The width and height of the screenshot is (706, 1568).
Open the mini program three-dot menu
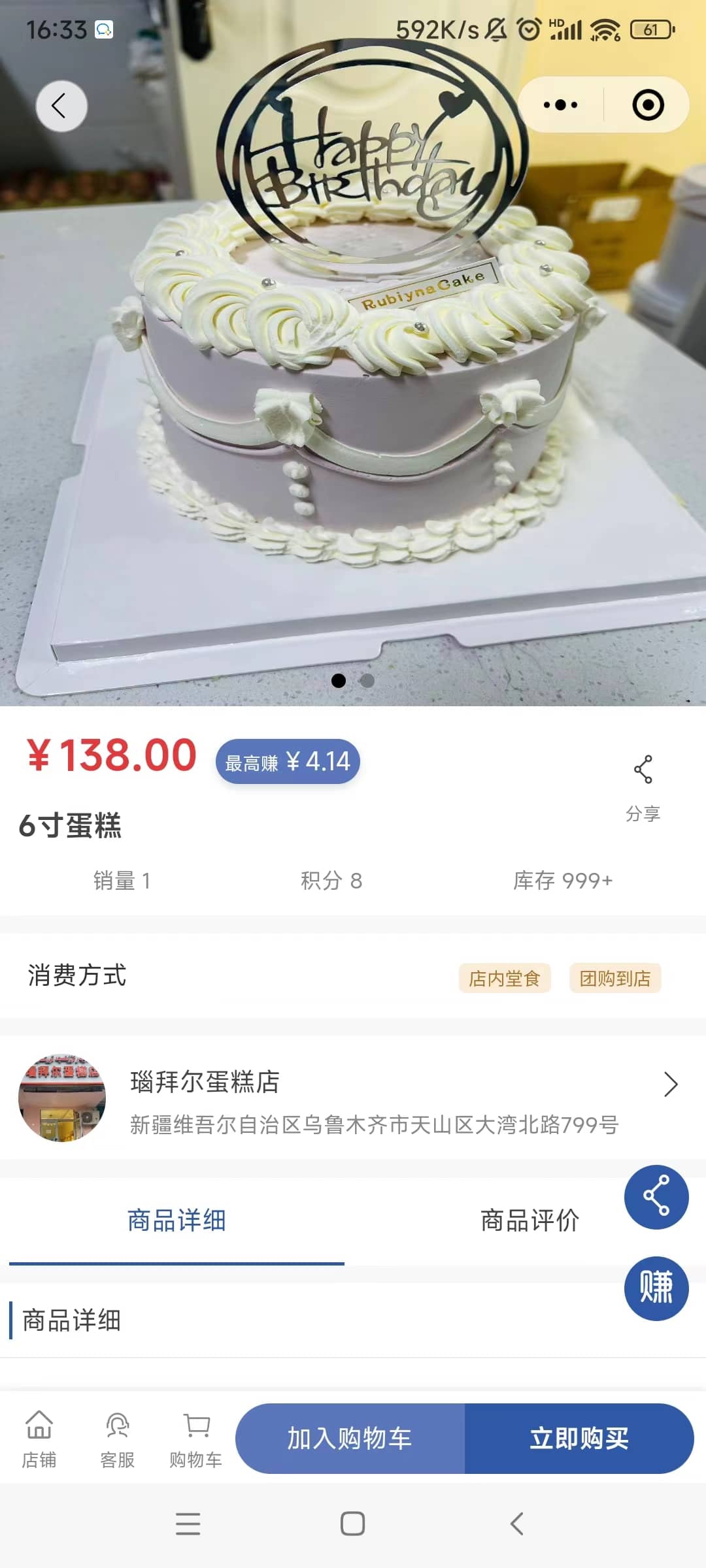click(x=560, y=105)
